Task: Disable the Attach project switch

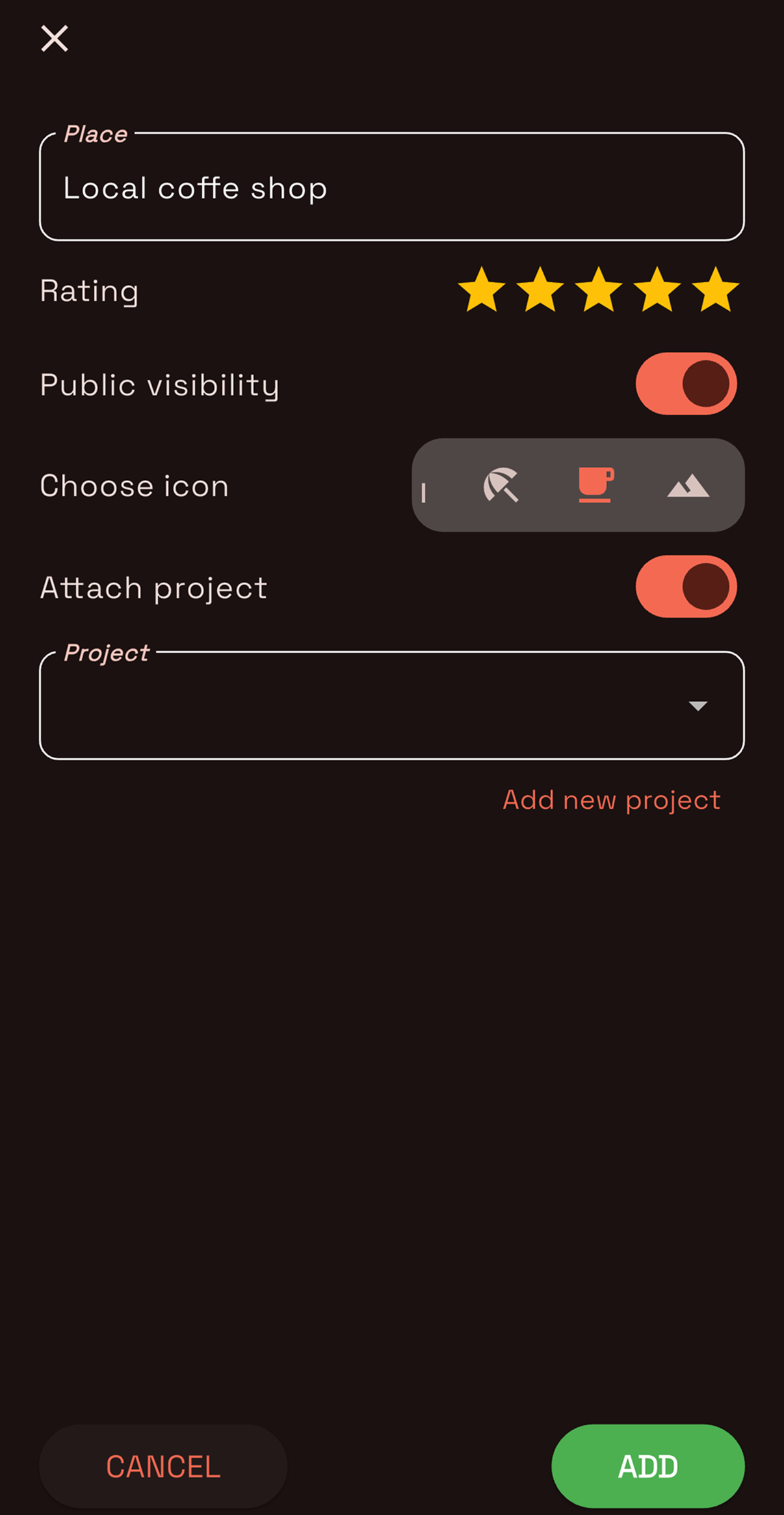Action: point(686,586)
